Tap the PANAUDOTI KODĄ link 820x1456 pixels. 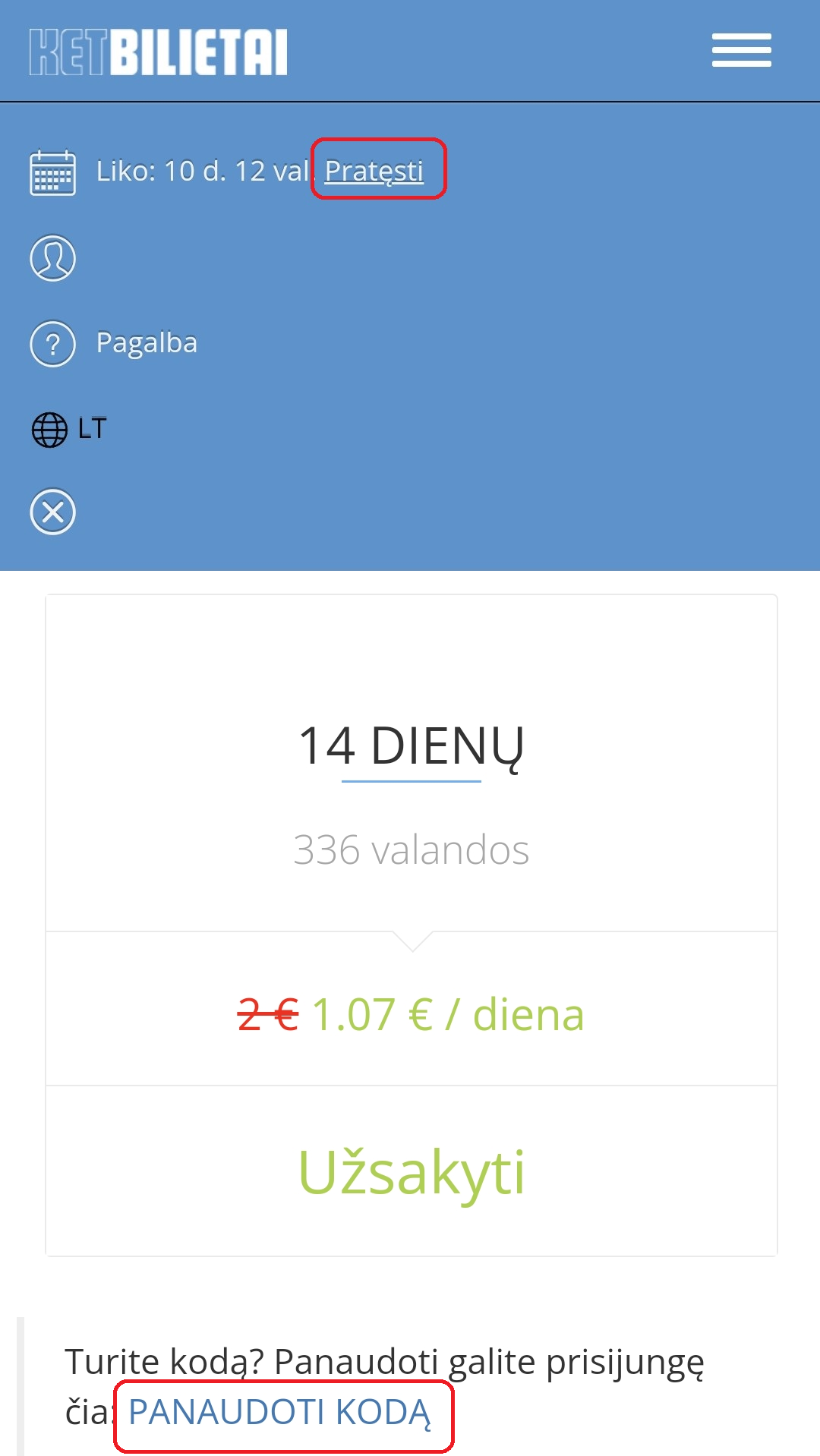[279, 1413]
